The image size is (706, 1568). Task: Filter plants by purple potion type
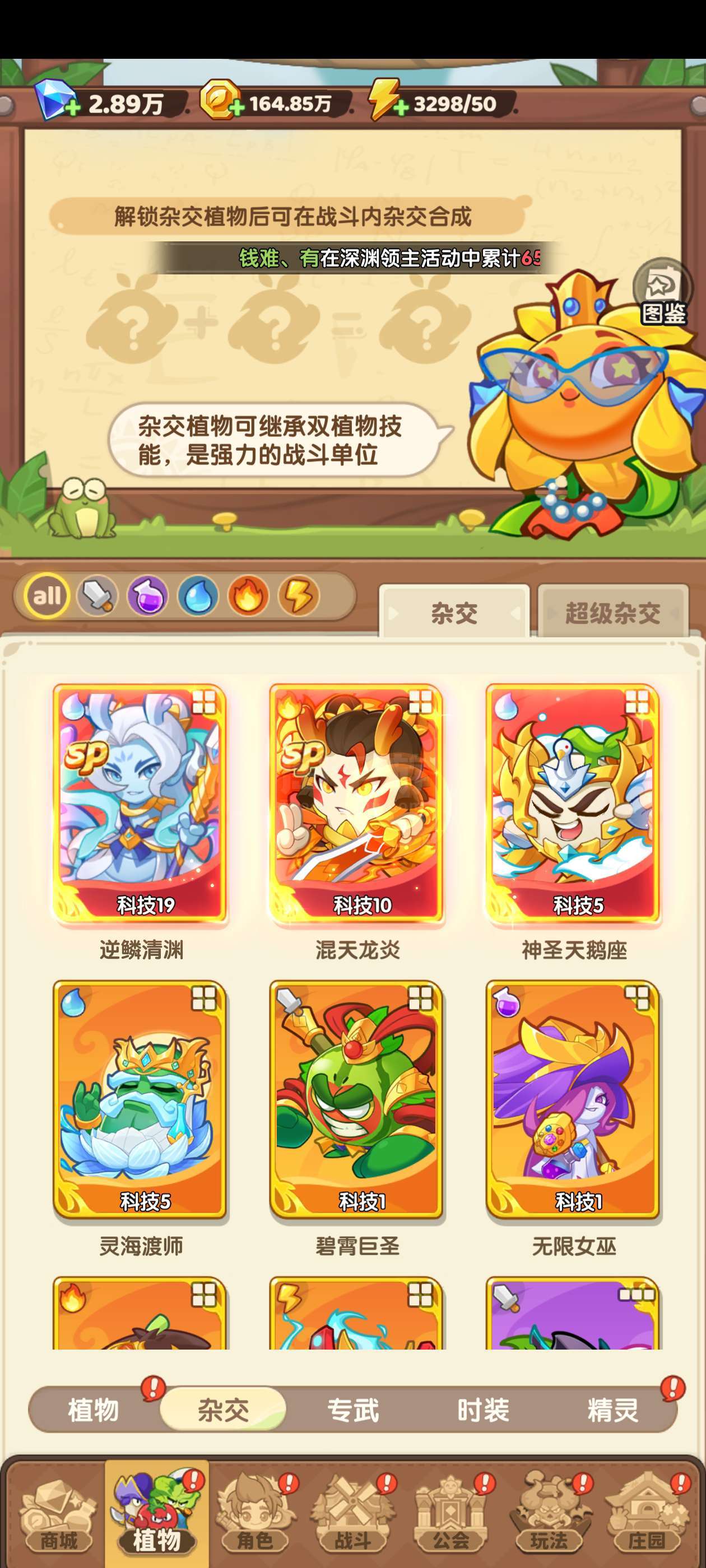pyautogui.click(x=147, y=595)
